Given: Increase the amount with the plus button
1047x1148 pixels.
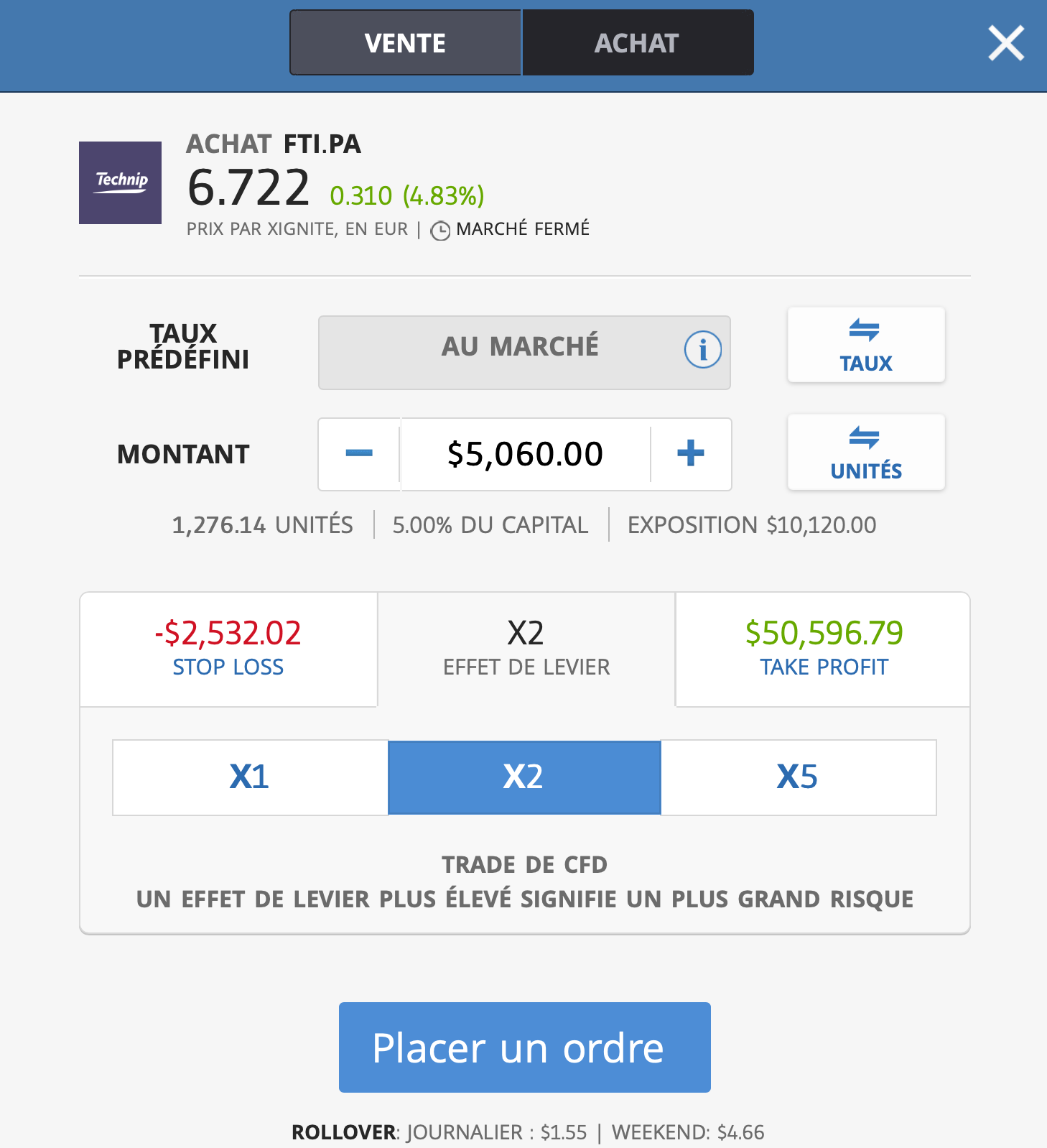Looking at the screenshot, I should [690, 453].
